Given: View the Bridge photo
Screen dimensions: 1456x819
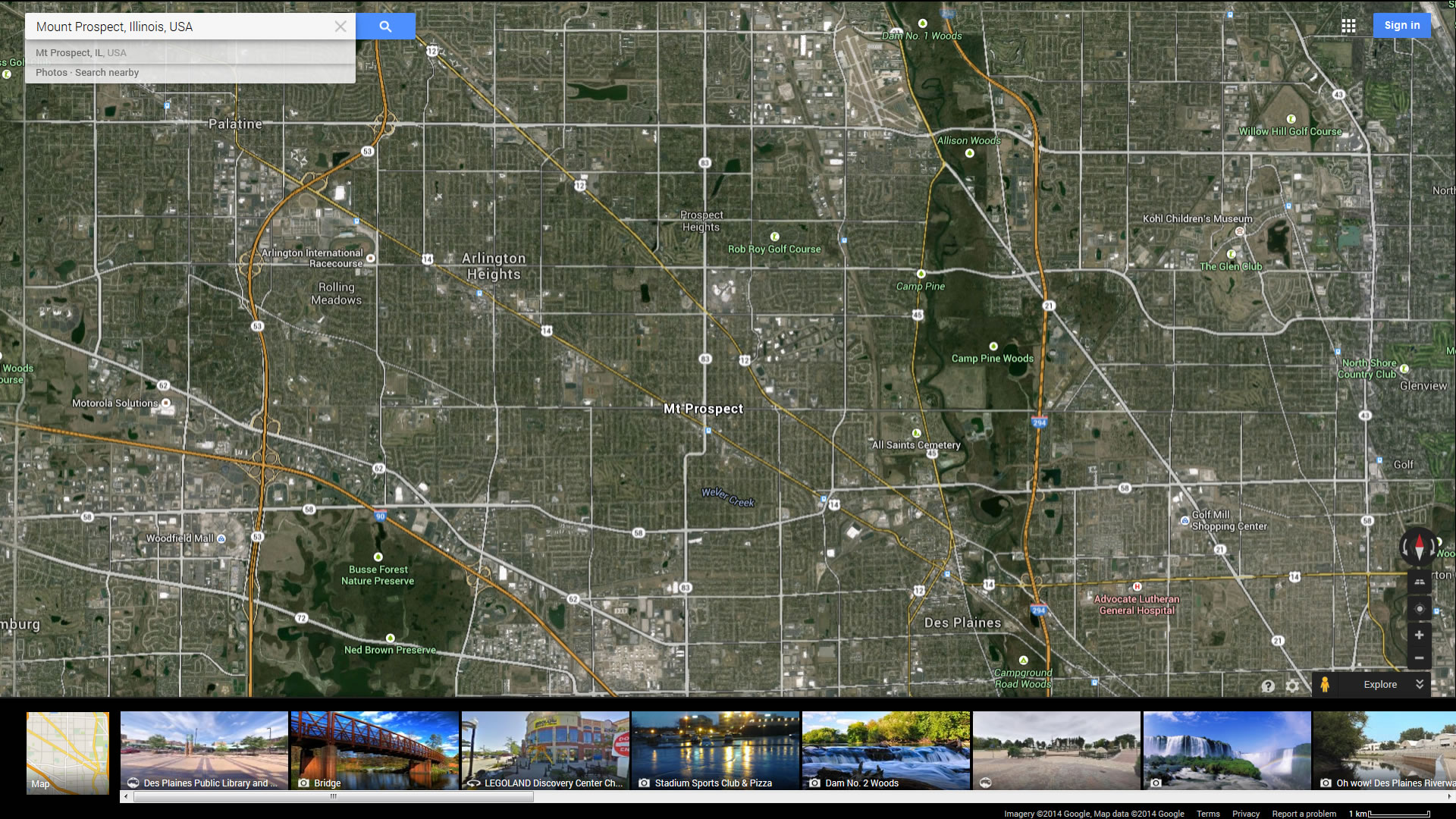Looking at the screenshot, I should tap(375, 751).
